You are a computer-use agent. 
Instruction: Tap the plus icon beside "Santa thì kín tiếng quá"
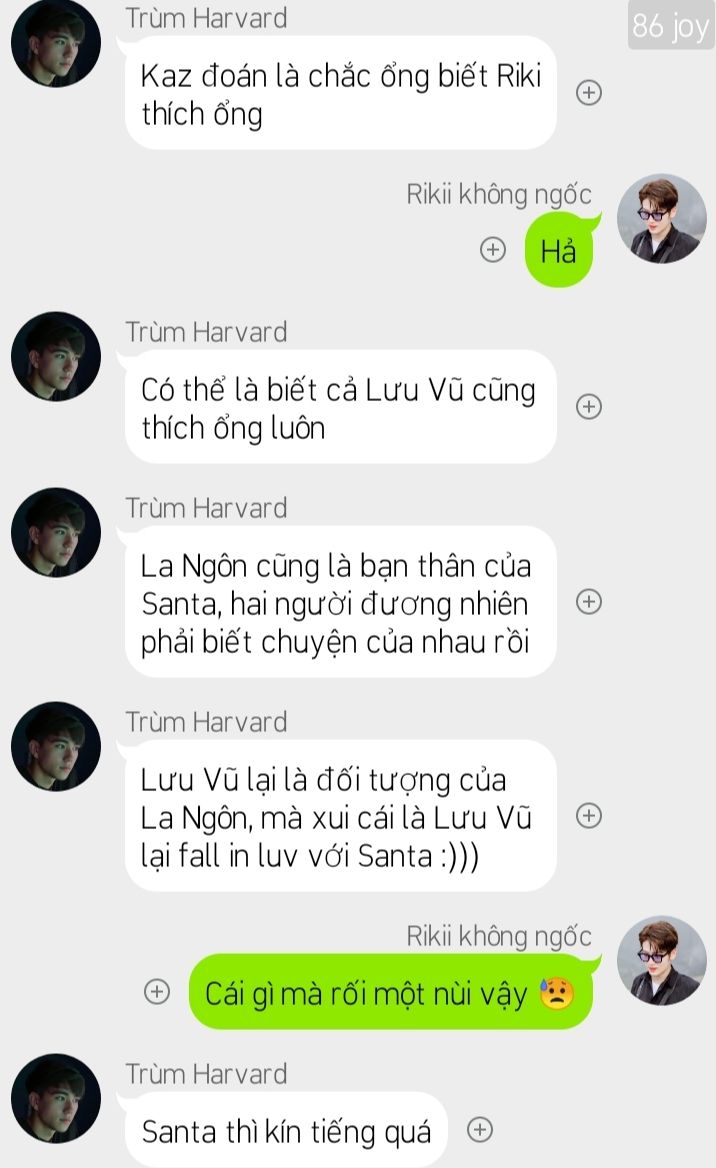tap(480, 1130)
